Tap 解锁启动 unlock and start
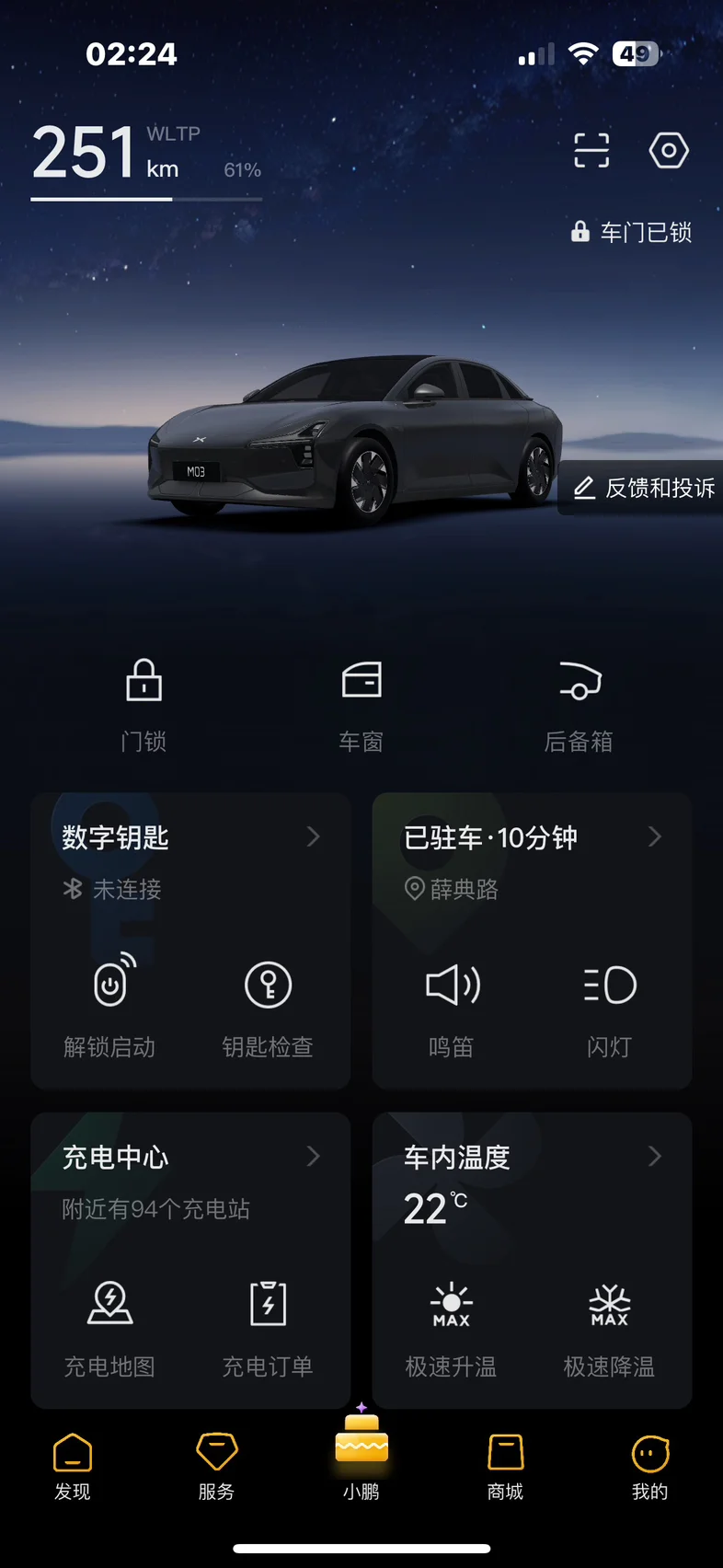 point(110,1005)
